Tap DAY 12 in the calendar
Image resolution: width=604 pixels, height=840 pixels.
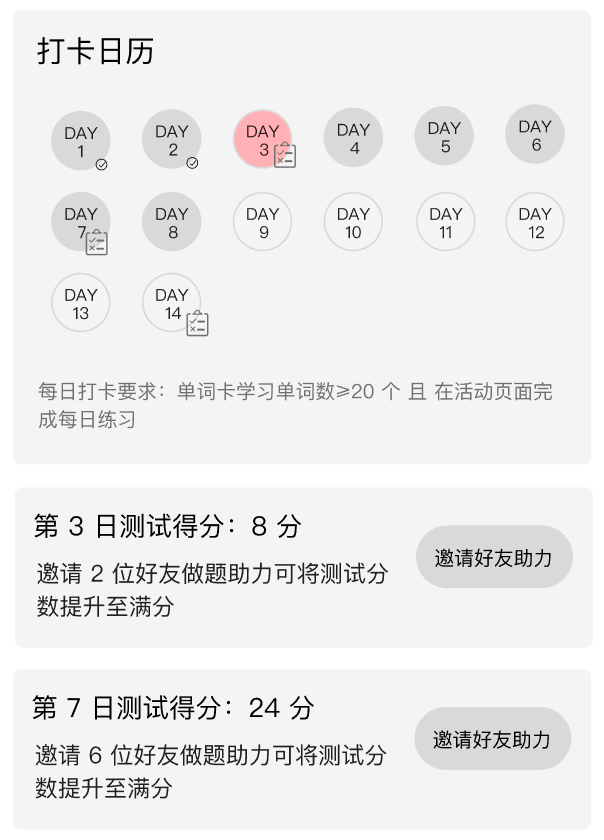point(535,222)
